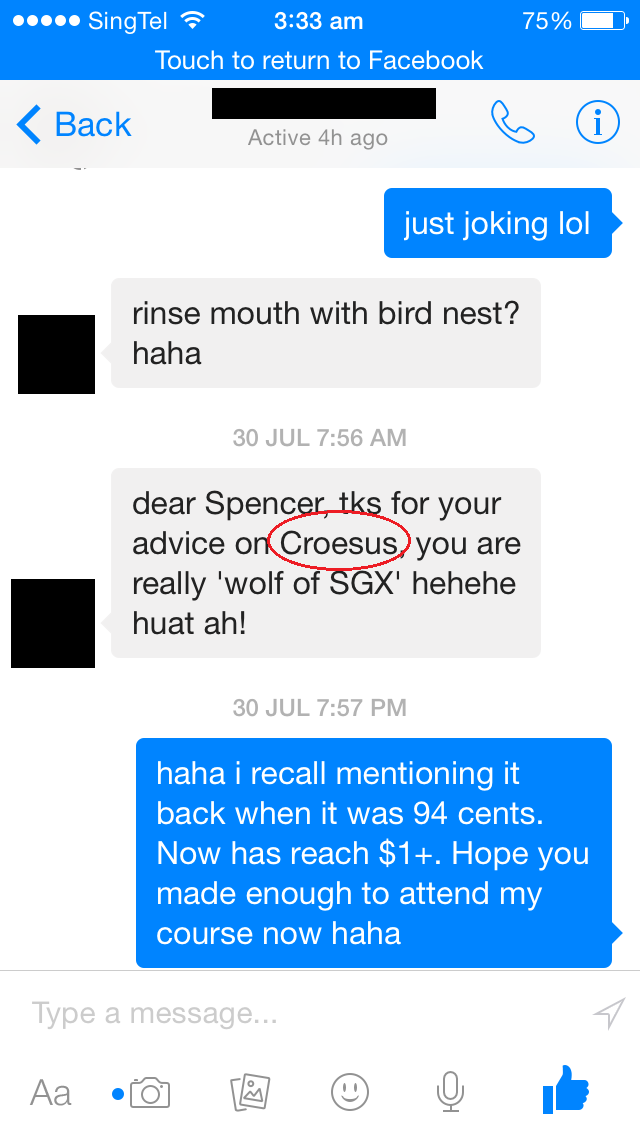Go back to the chat list
Viewport: 640px width, 1136px height.
click(x=75, y=125)
